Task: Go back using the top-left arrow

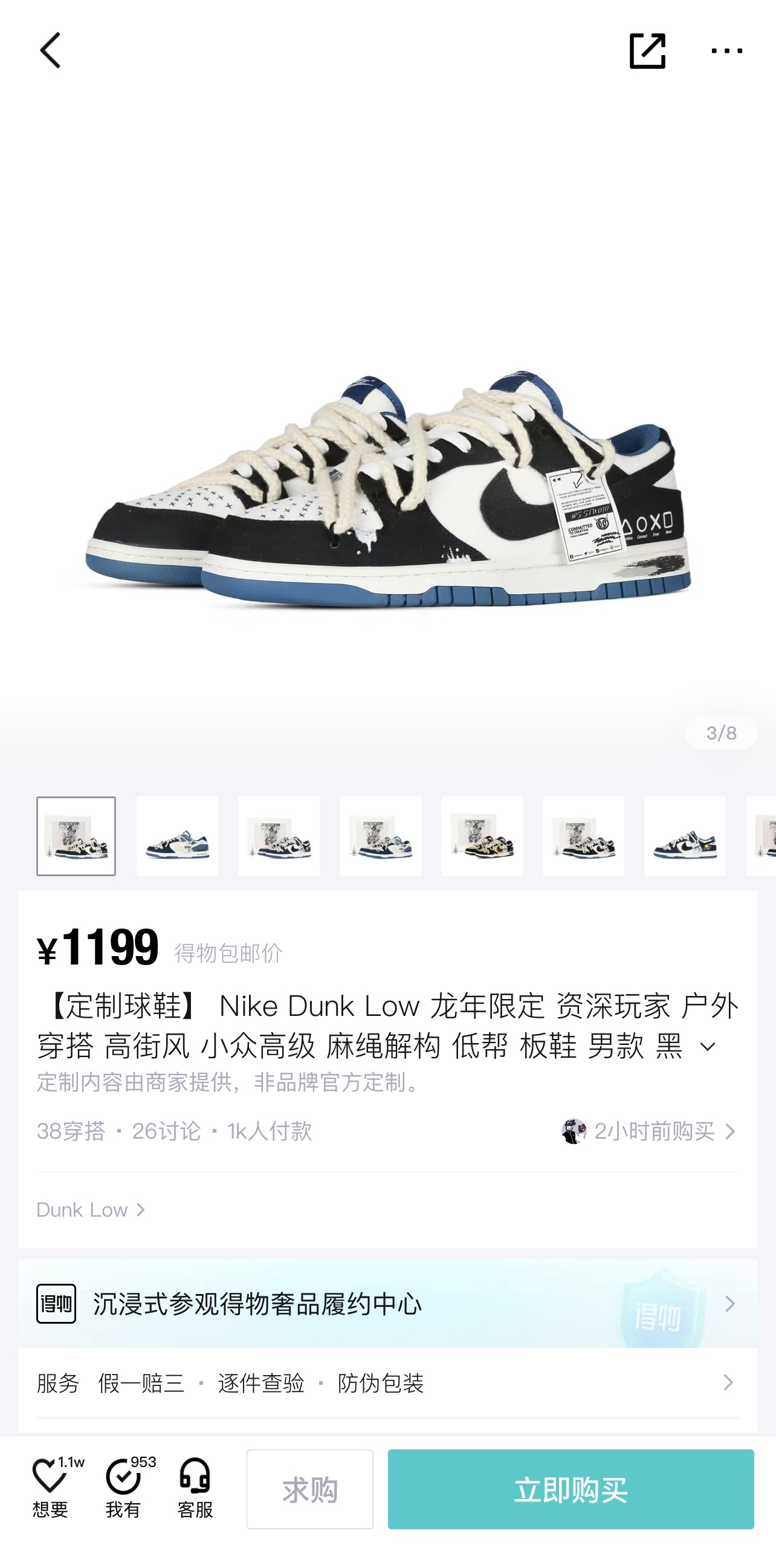Action: (x=51, y=51)
